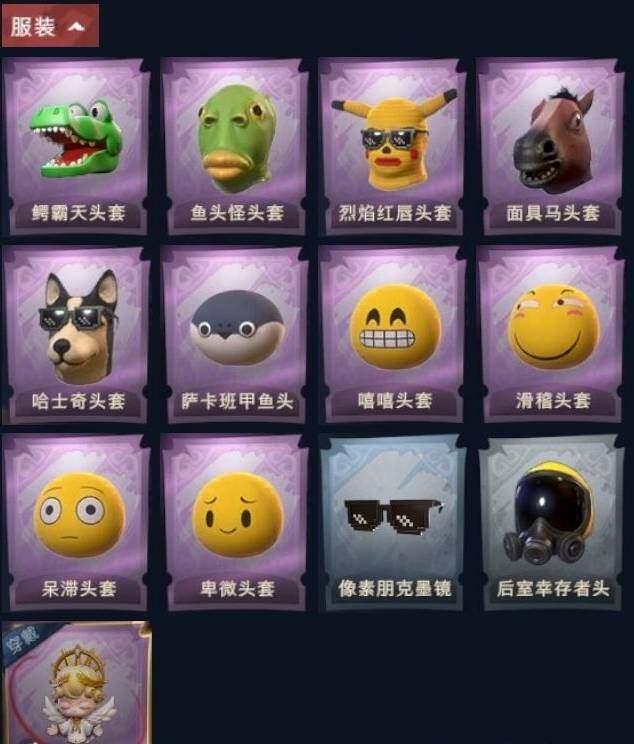Screen dimensions: 634x744
Task: Choose the 鱼头怪头套 fish head item
Action: (236, 146)
